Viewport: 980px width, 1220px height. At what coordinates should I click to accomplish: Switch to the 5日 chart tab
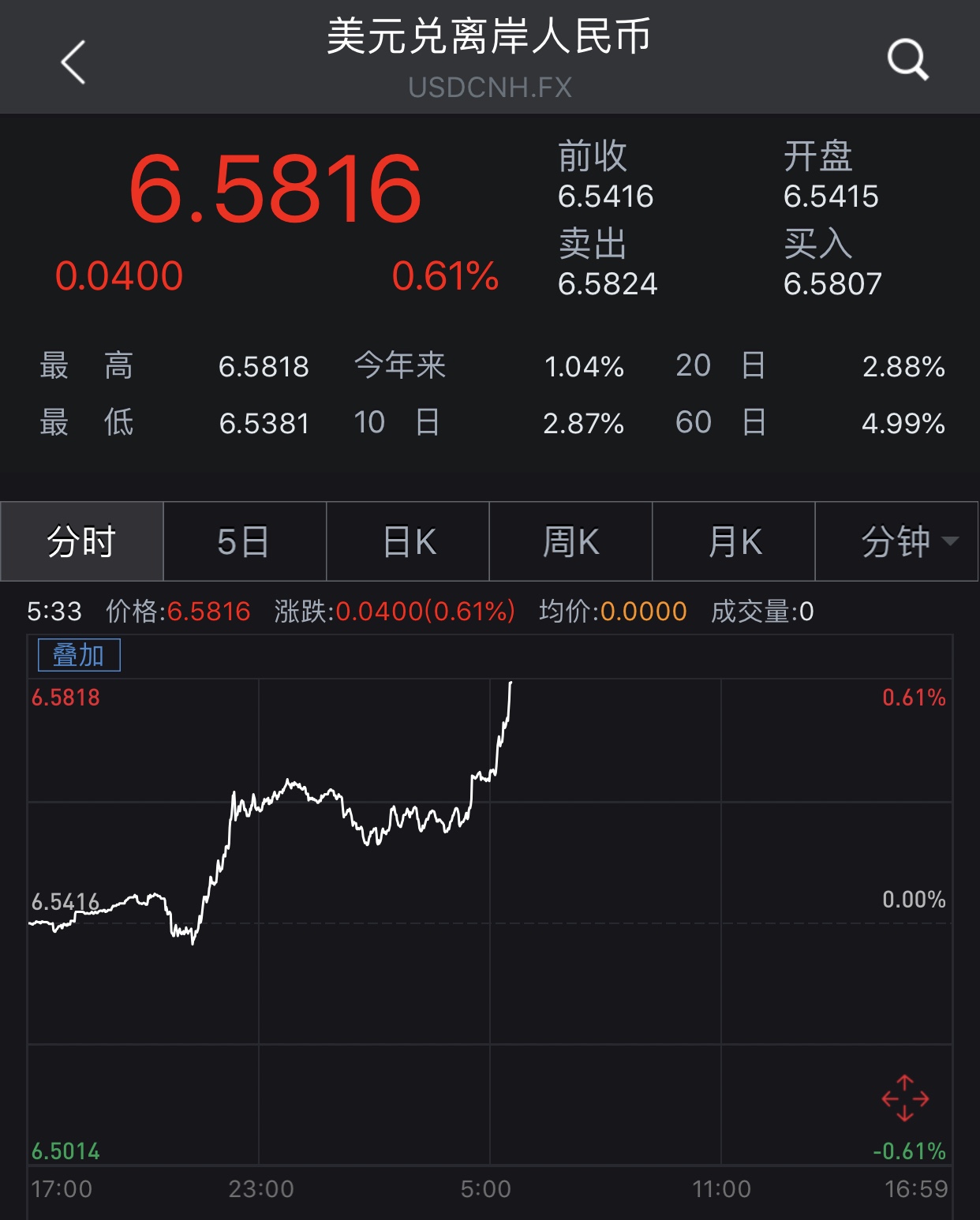tap(245, 542)
